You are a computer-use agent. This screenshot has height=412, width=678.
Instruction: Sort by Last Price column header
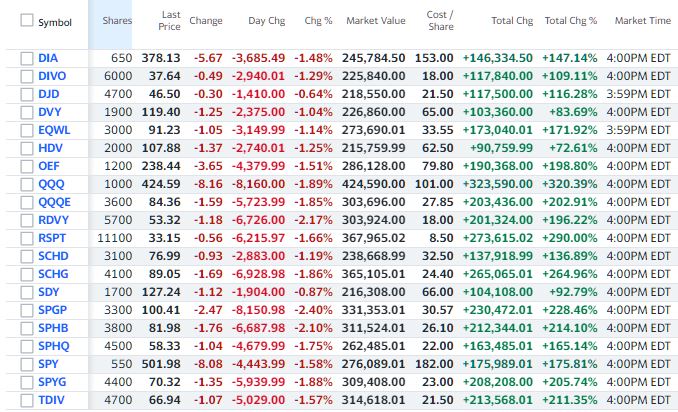tap(170, 21)
